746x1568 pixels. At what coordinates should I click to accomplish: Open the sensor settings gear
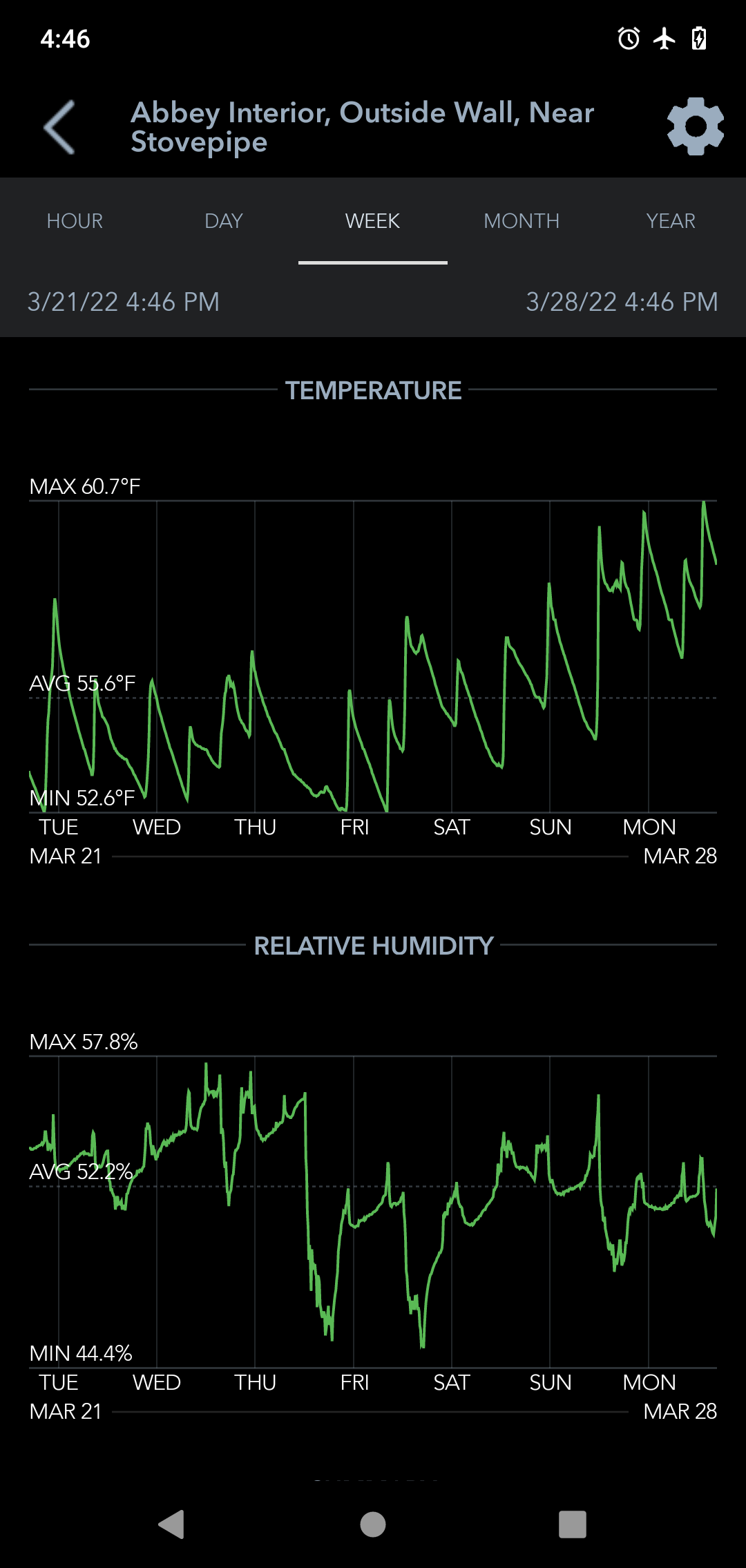695,126
